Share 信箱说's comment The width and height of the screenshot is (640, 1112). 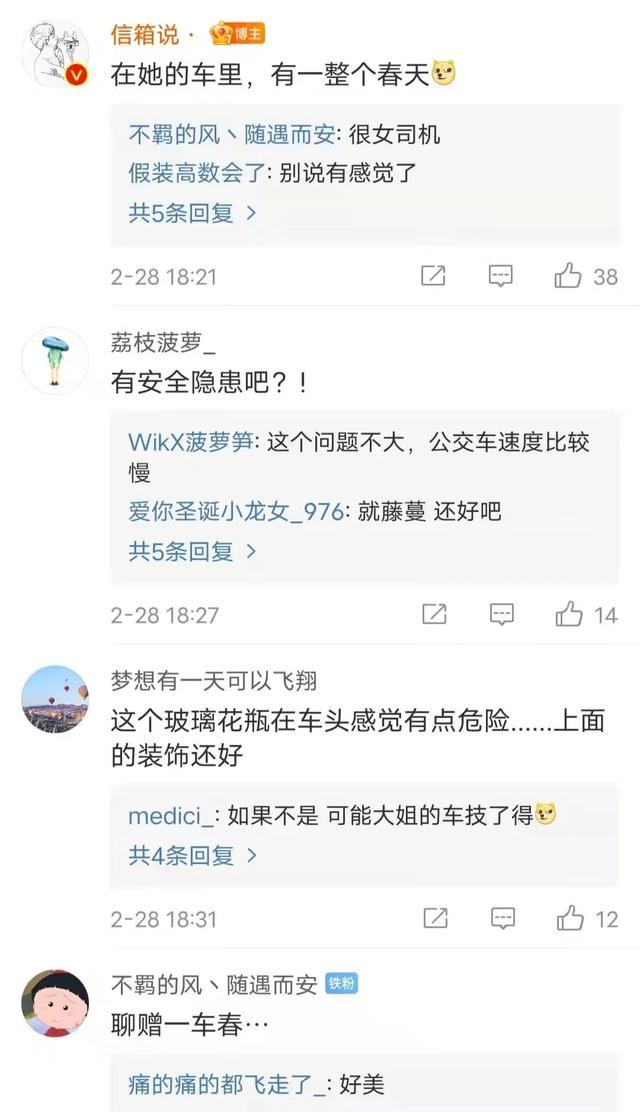(433, 276)
